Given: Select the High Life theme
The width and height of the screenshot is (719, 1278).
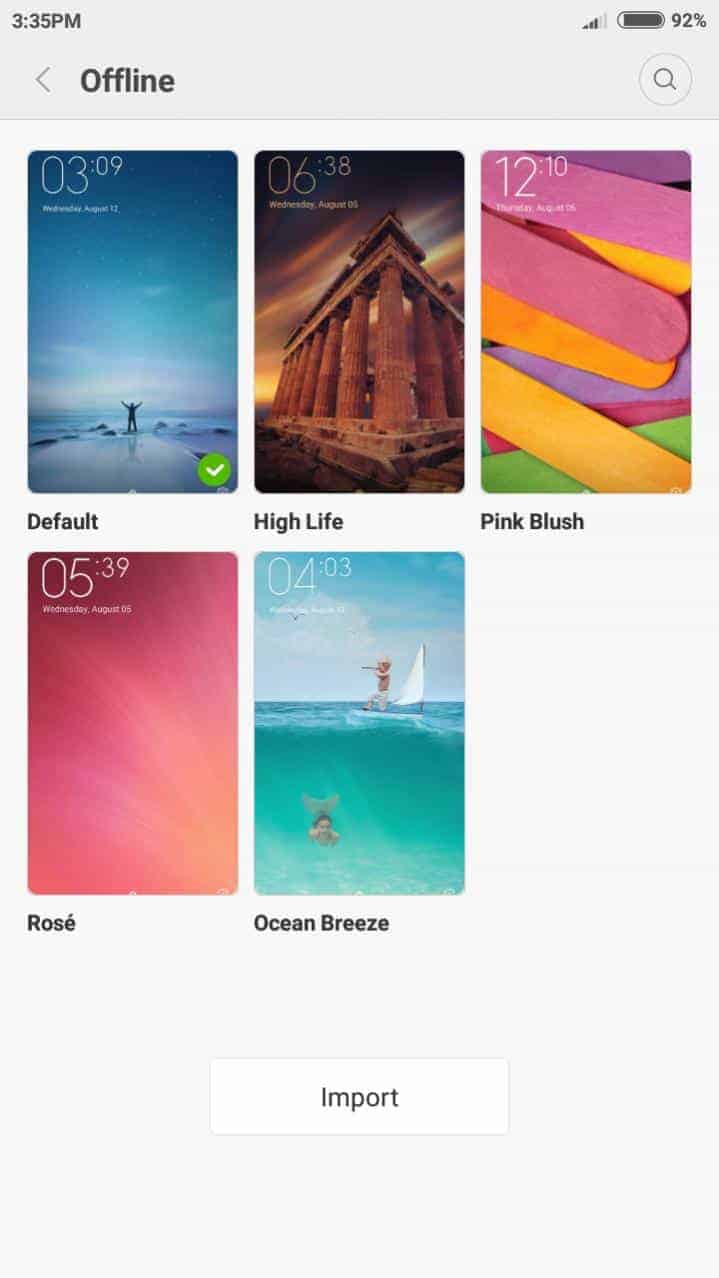Looking at the screenshot, I should 359,322.
